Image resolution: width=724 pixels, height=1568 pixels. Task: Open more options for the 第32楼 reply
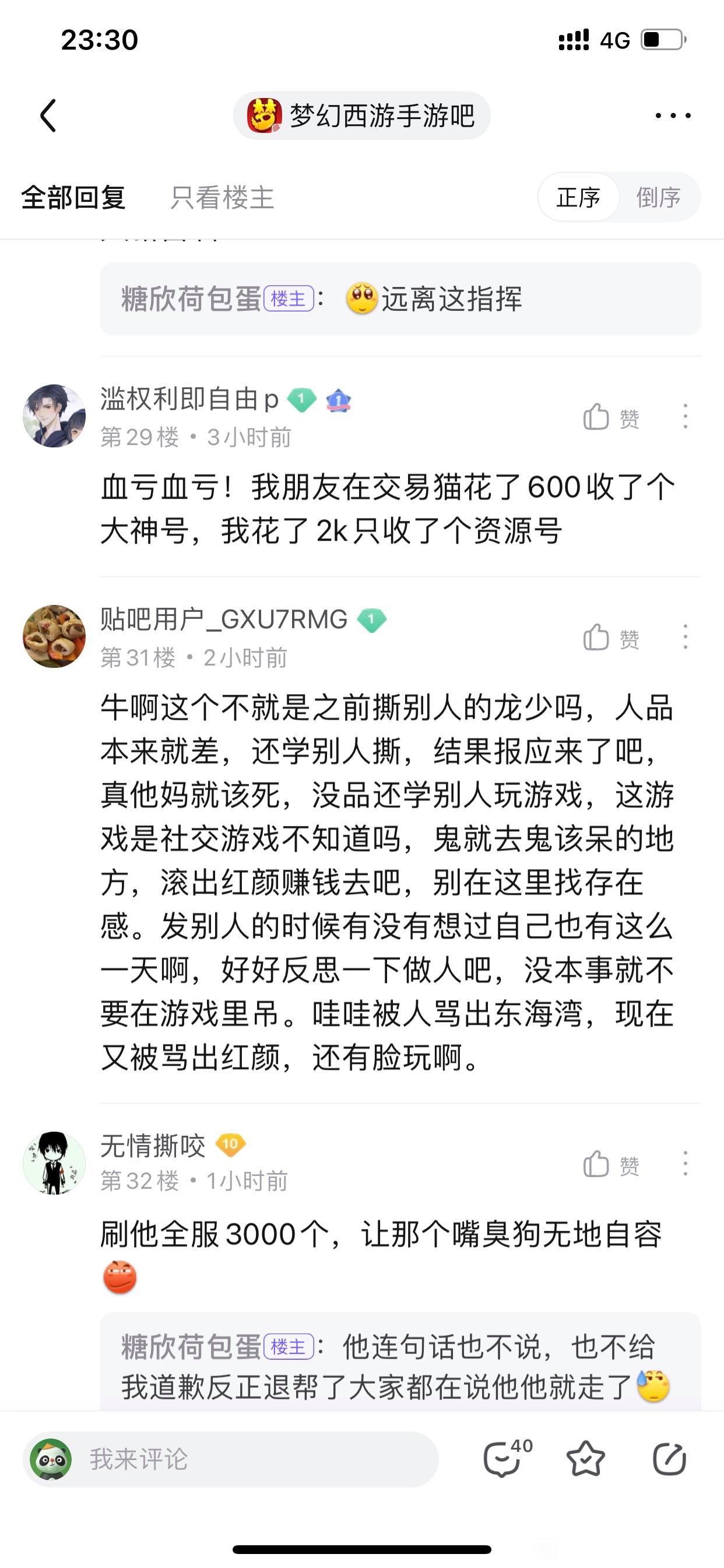pos(685,1163)
